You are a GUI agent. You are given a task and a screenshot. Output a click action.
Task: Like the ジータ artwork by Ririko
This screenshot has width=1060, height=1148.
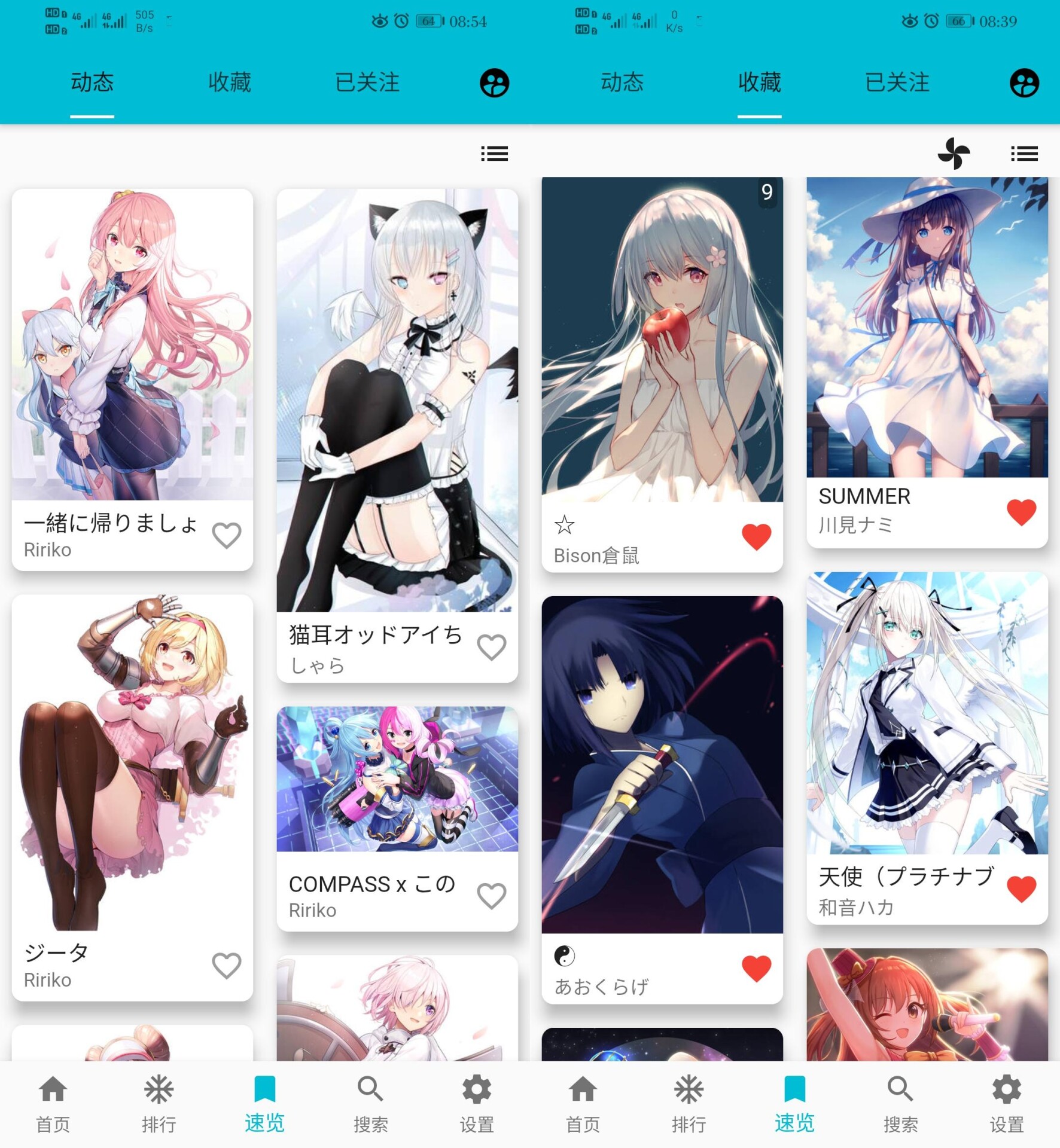coord(227,965)
